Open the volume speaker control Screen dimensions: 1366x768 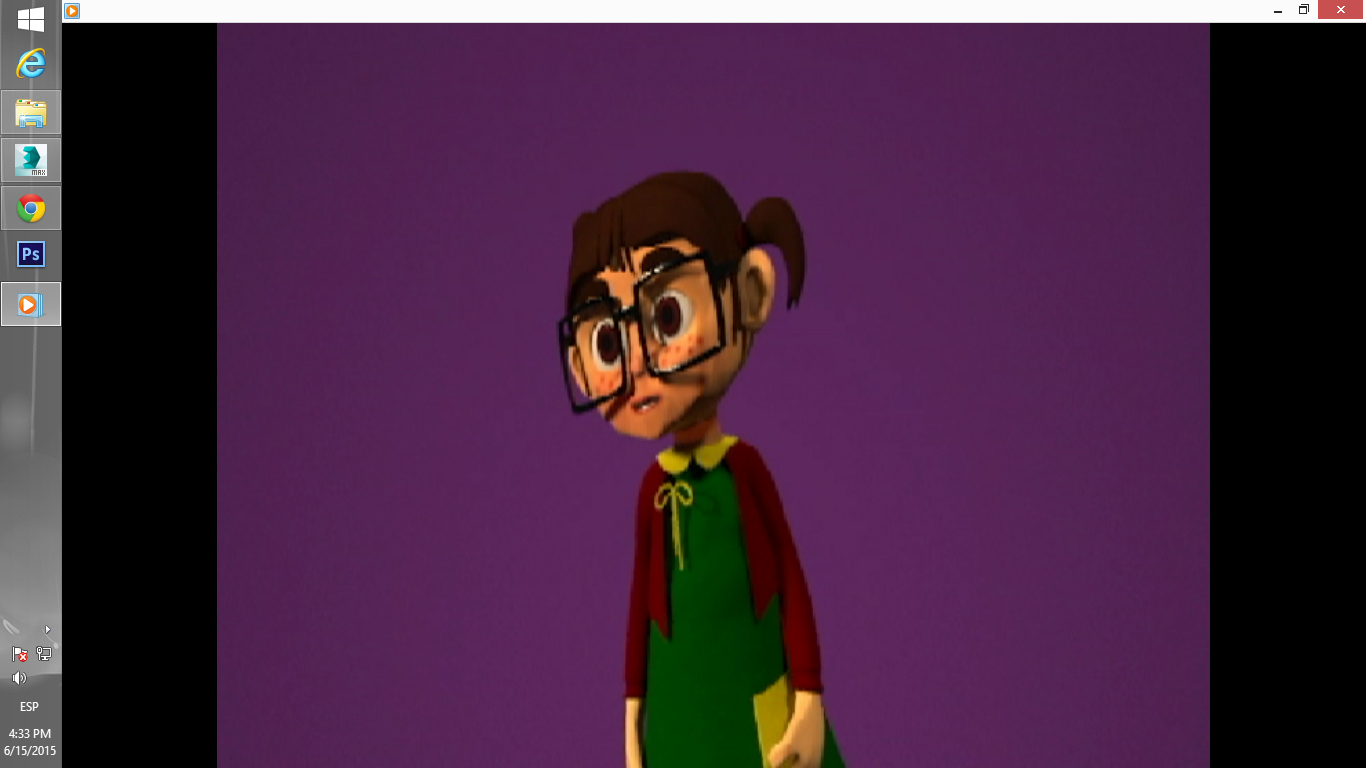click(x=19, y=678)
